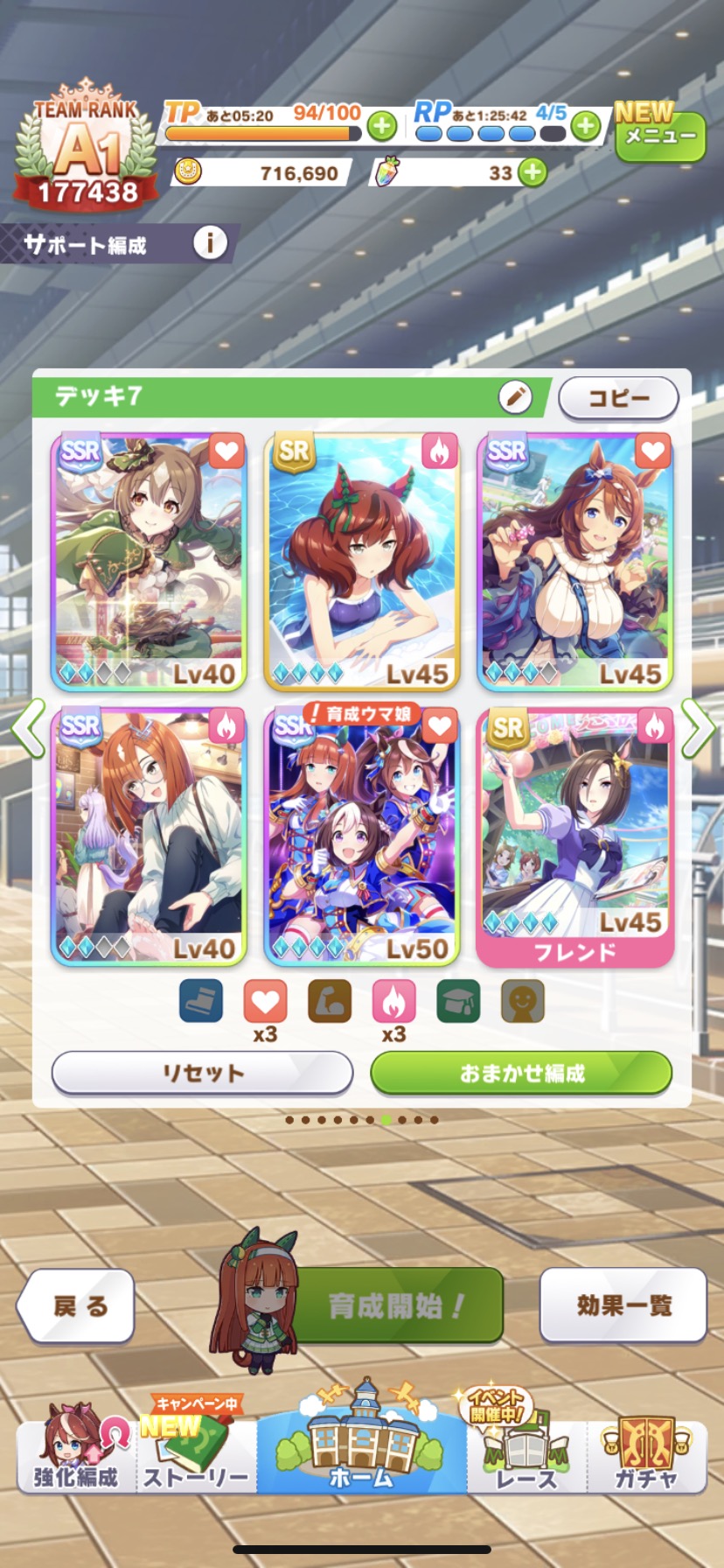The image size is (724, 1568).
Task: Edit the デッキ7 deck name
Action: coord(515,396)
